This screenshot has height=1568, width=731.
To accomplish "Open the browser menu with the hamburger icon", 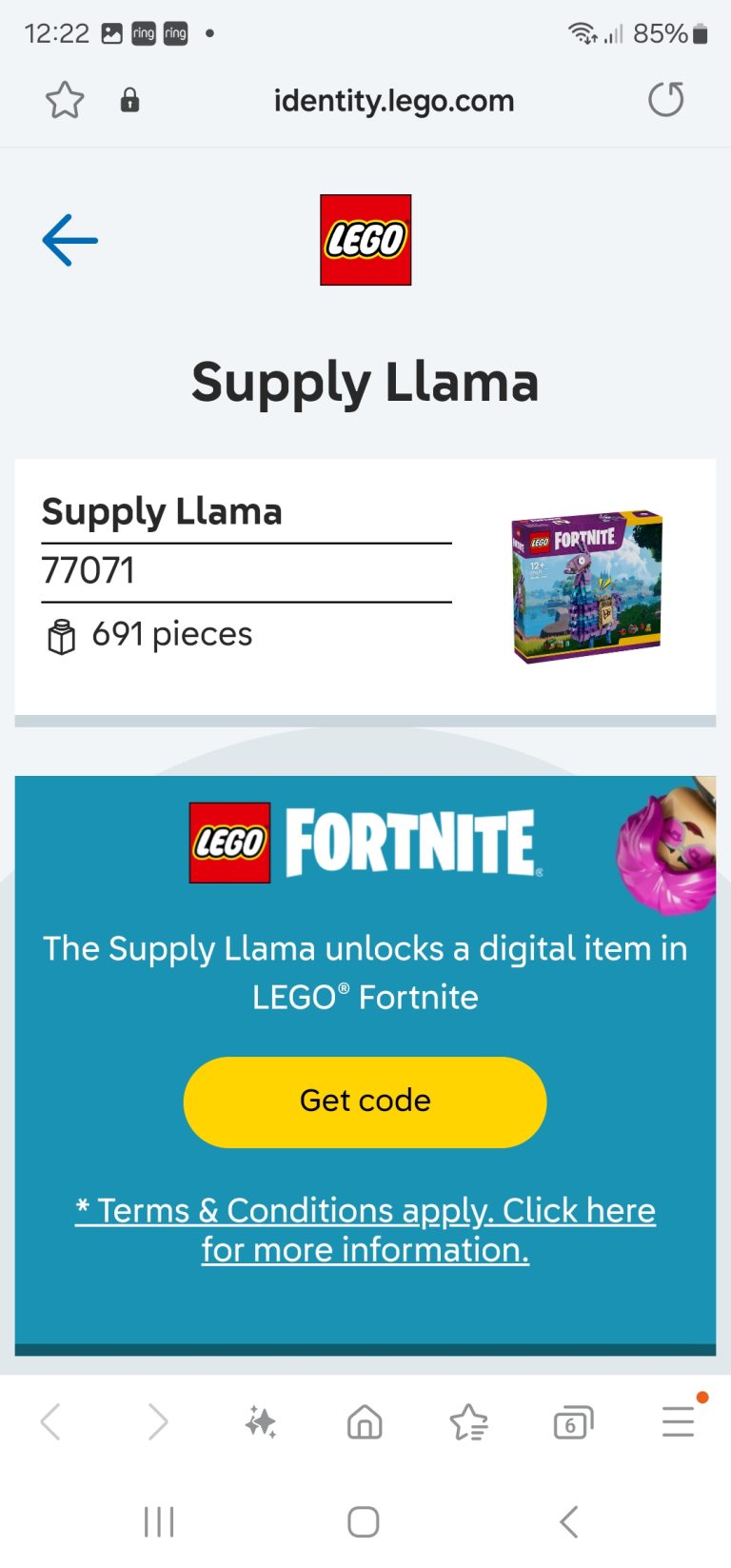I will pos(678,1421).
